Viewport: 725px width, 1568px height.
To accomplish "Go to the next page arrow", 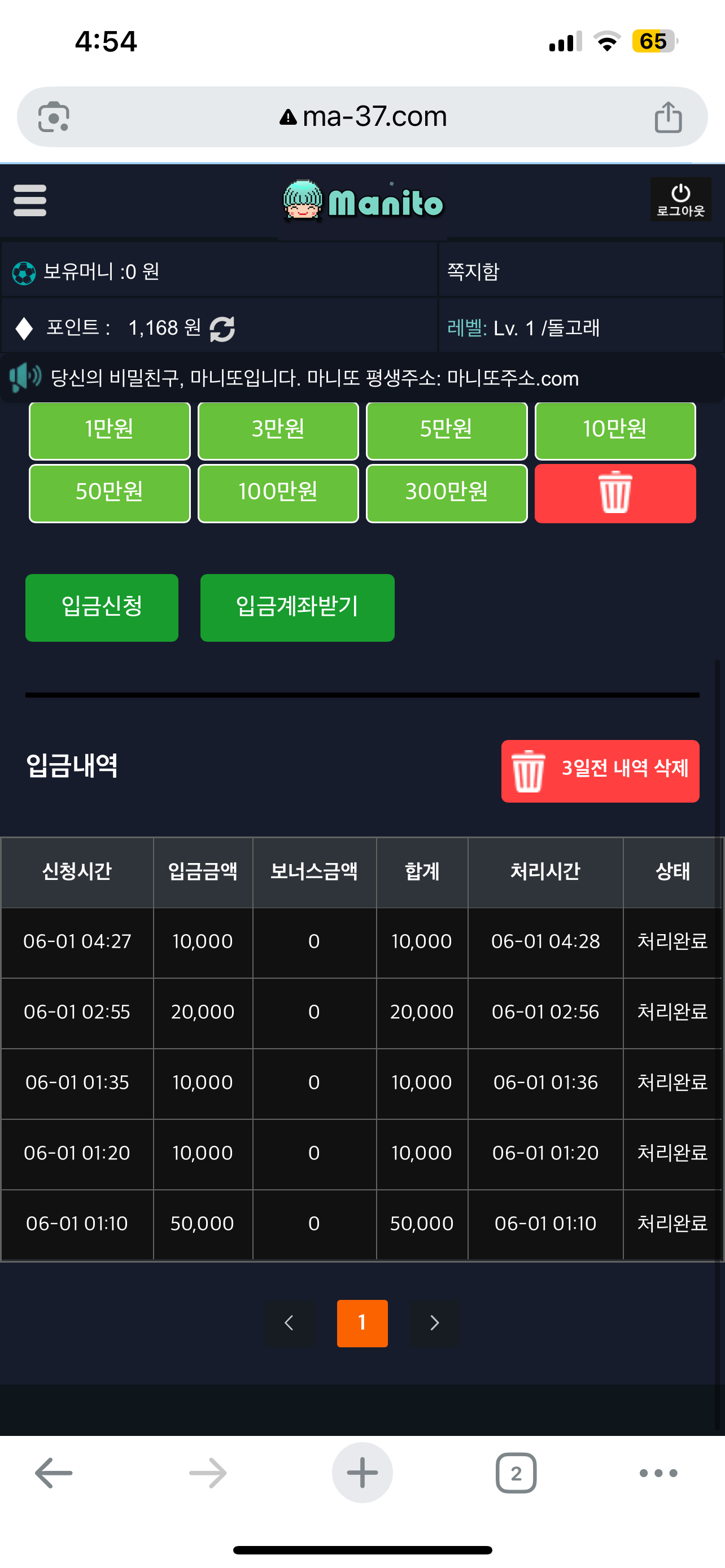I will pyautogui.click(x=435, y=1322).
